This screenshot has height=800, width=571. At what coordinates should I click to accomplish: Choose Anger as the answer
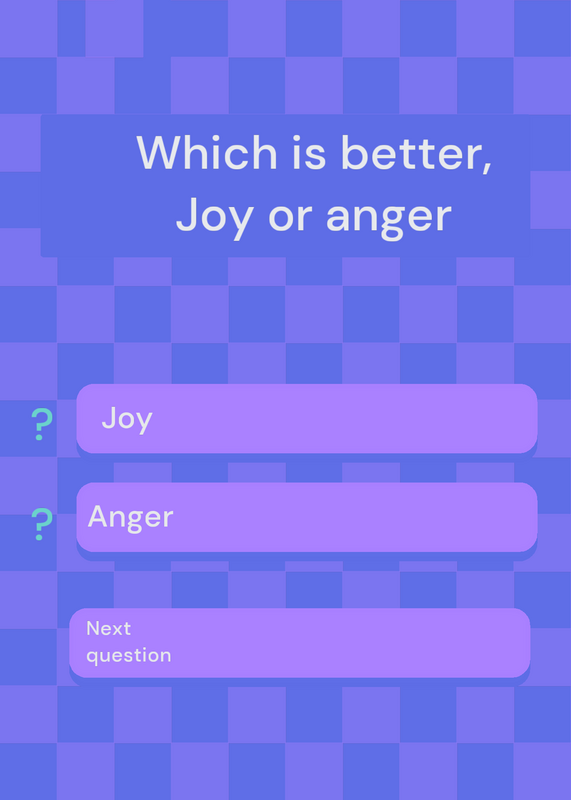(307, 517)
